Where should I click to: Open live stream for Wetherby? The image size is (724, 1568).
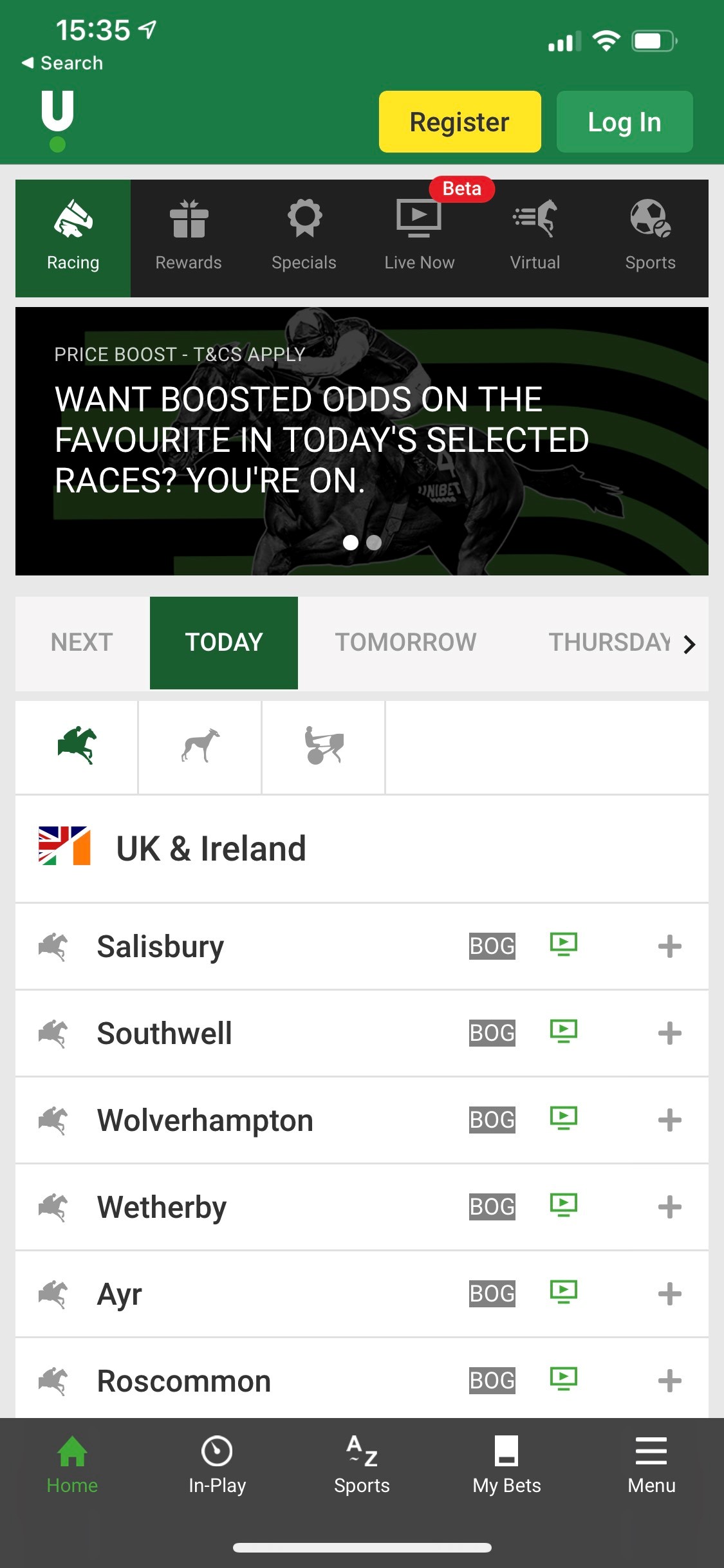pyautogui.click(x=564, y=1206)
